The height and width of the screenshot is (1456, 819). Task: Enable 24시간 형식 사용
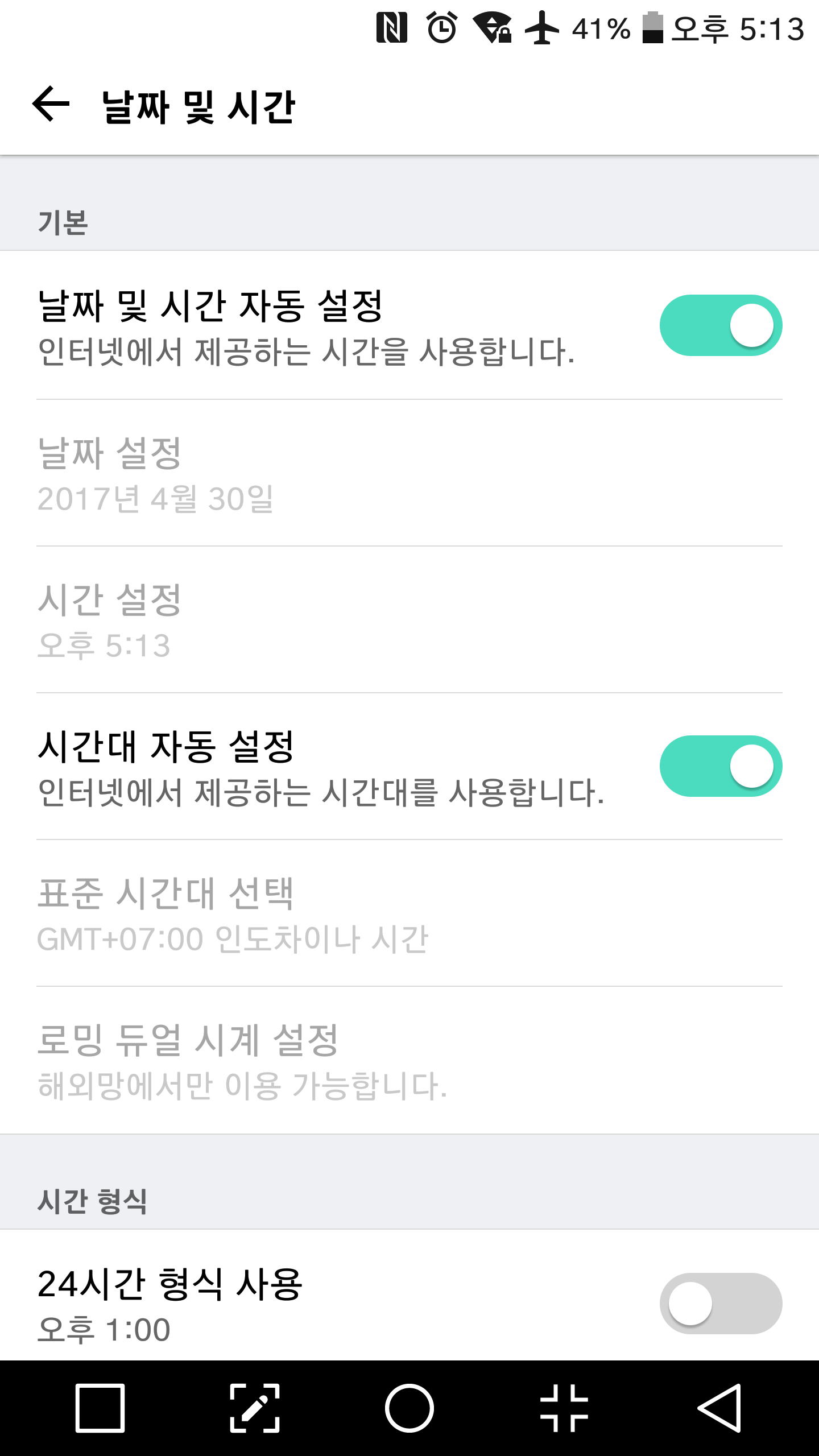pyautogui.click(x=721, y=1303)
